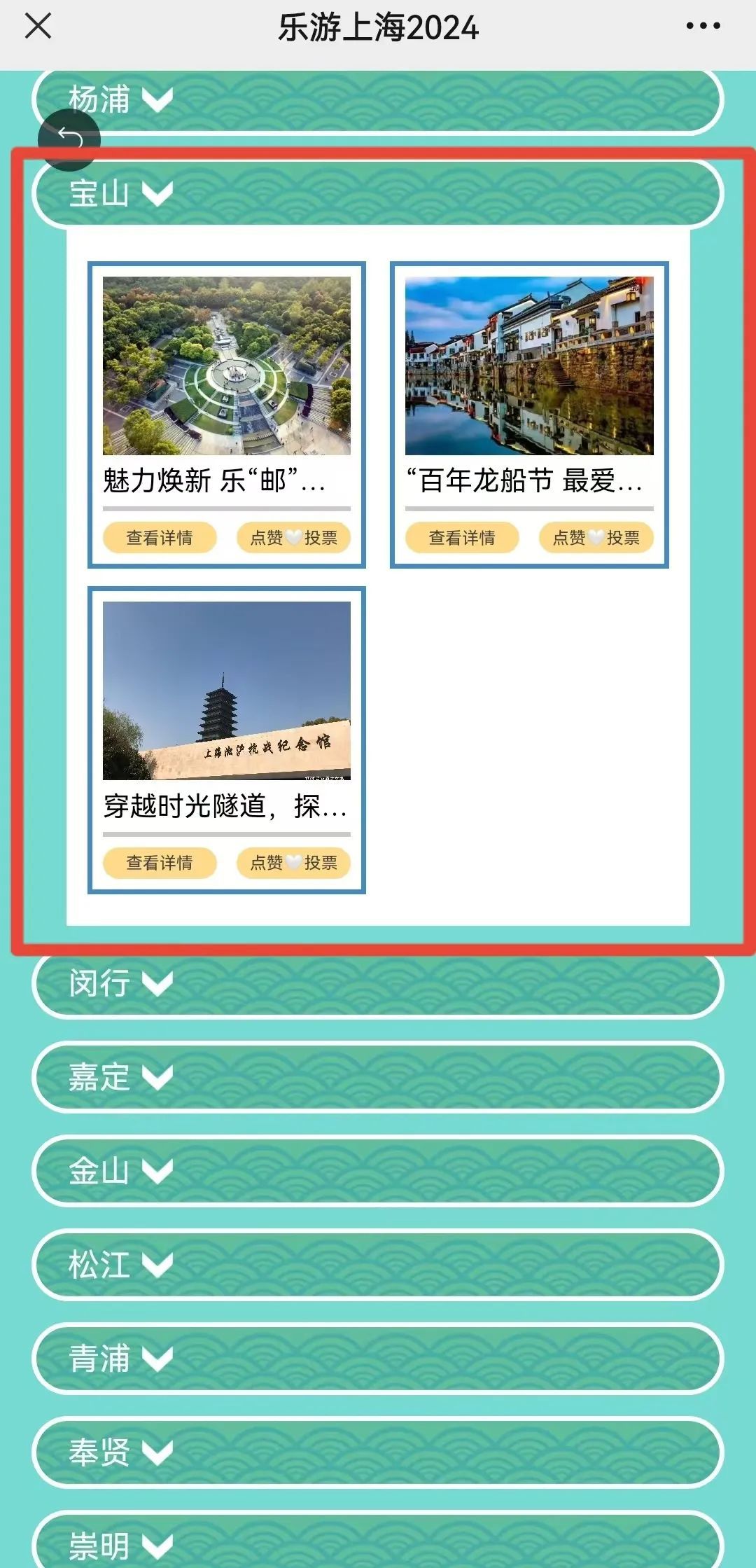The width and height of the screenshot is (756, 1568).
Task: Expand the 青浦 district section
Action: coord(378,1359)
